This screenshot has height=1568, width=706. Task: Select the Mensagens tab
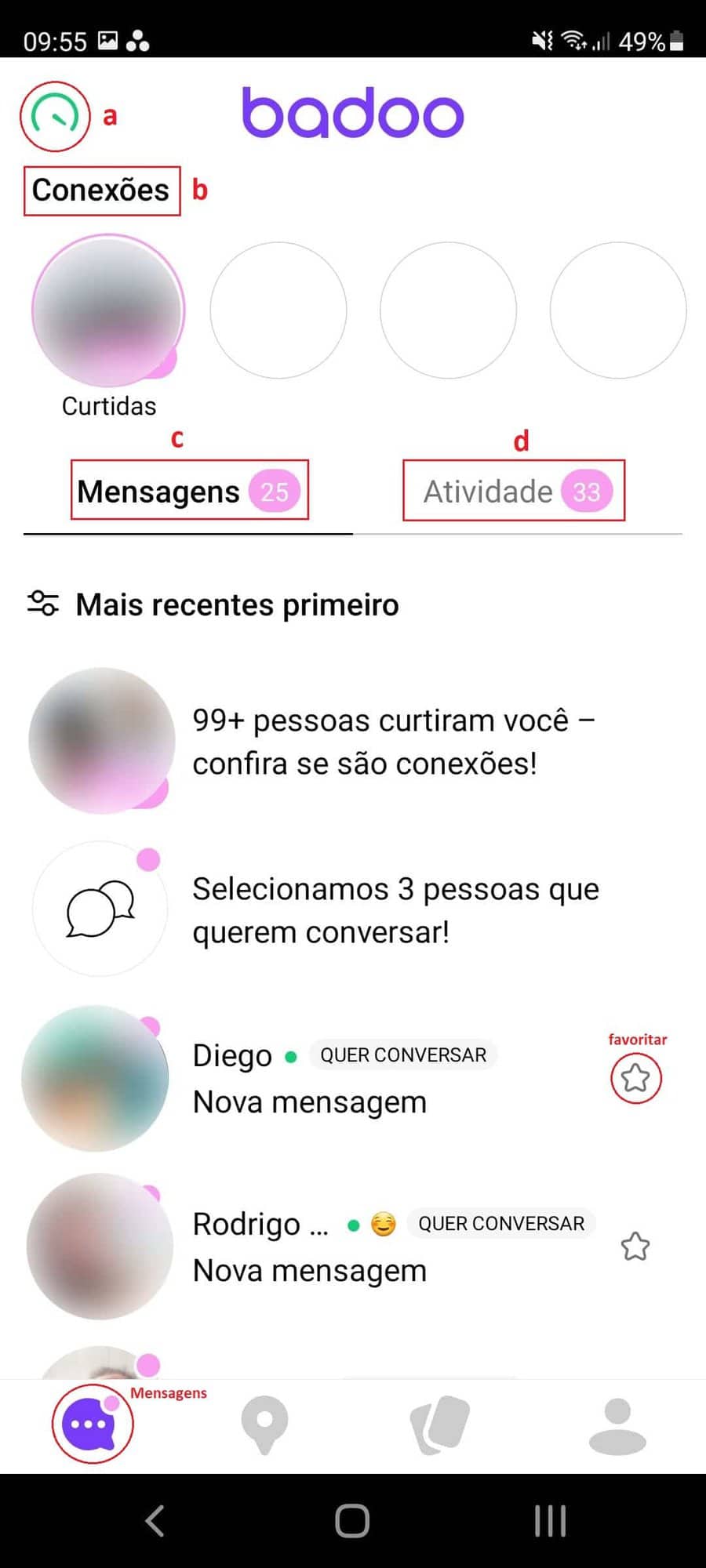(x=188, y=492)
